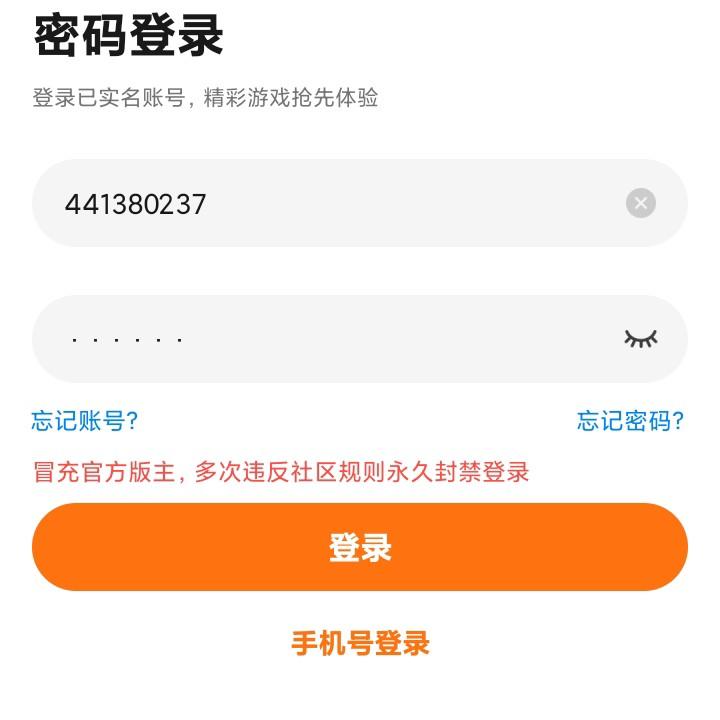This screenshot has width=720, height=720.
Task: Show the hidden password
Action: (641, 339)
